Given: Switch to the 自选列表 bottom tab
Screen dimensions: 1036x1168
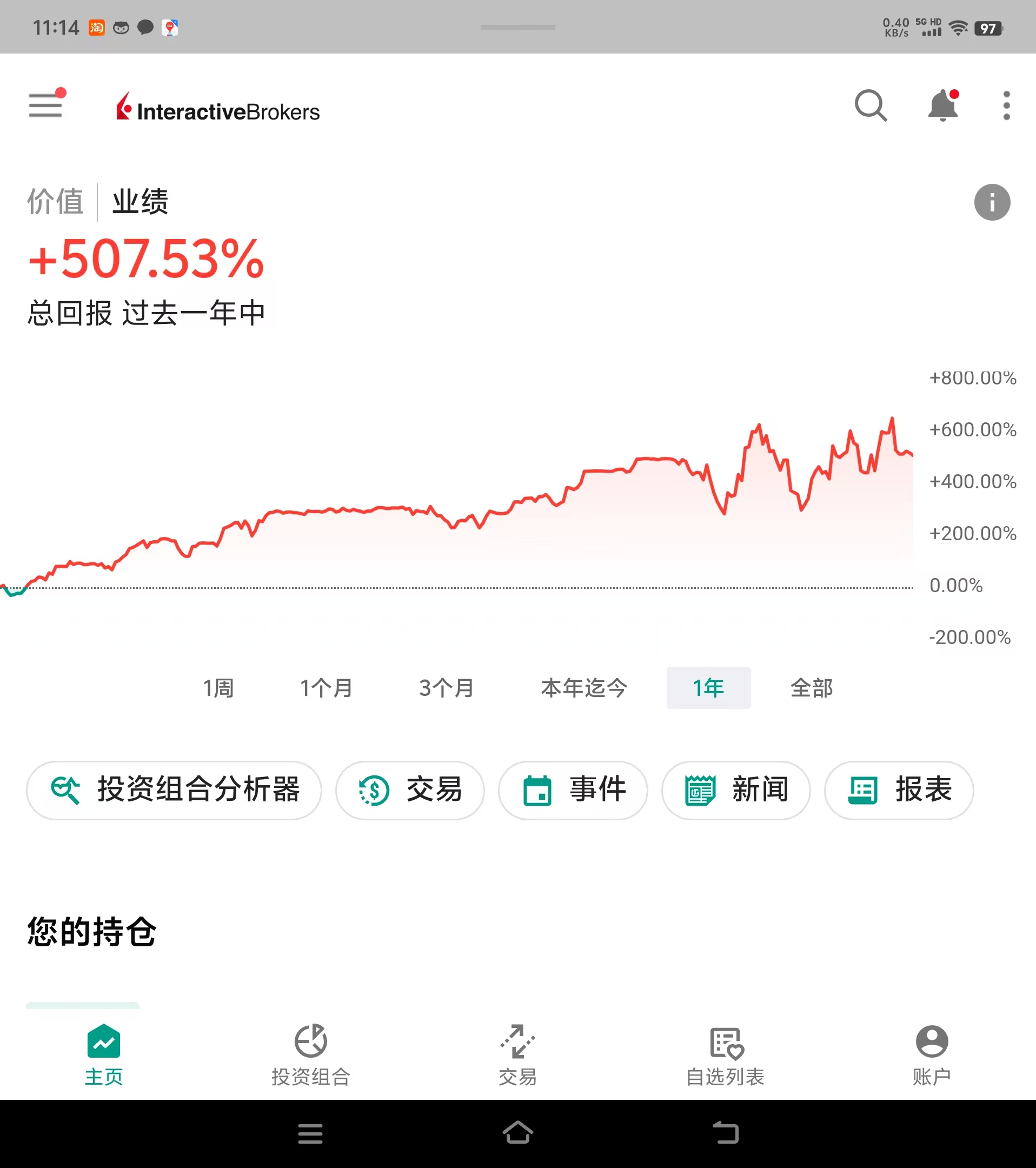Looking at the screenshot, I should point(725,1054).
